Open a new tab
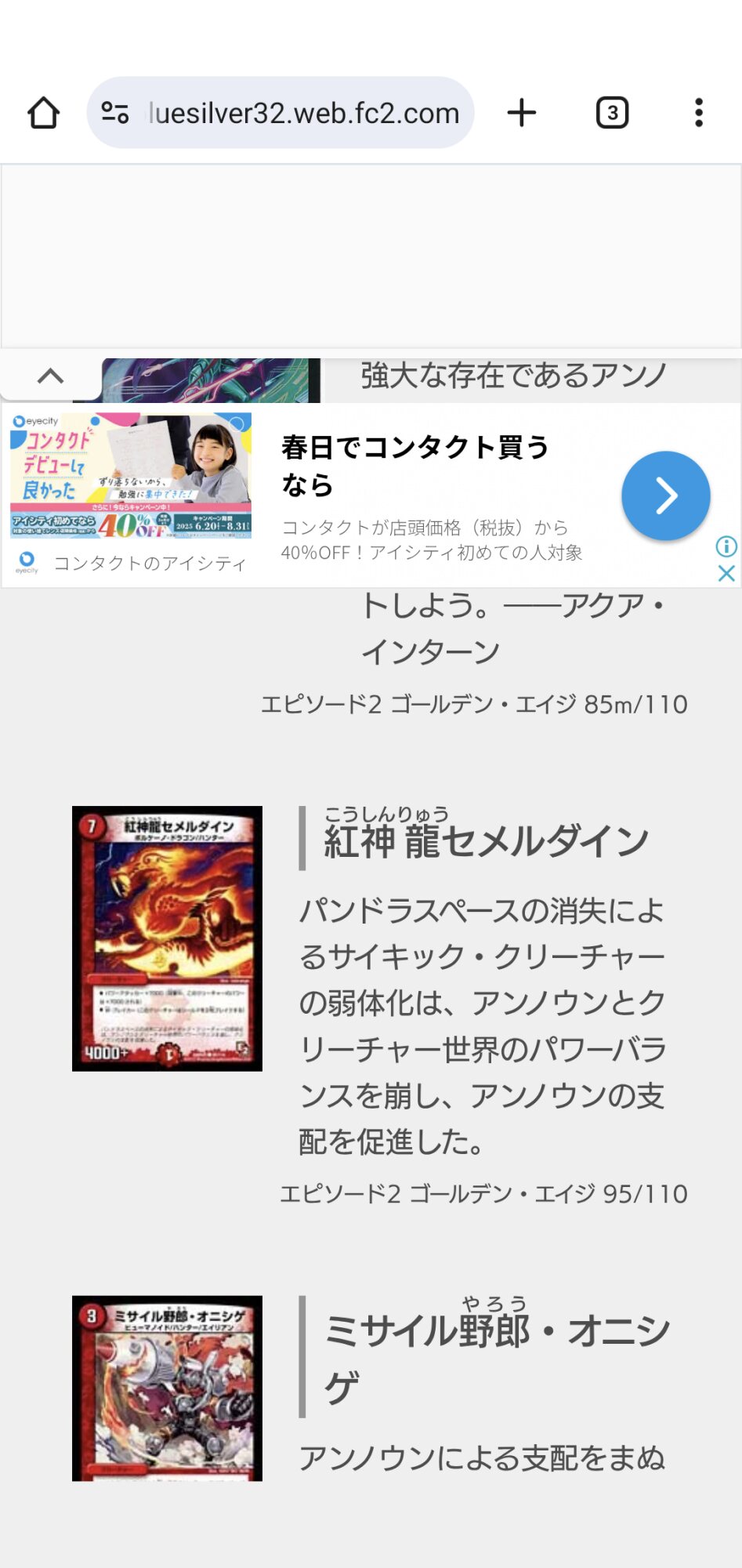The image size is (742, 1568). click(x=522, y=113)
